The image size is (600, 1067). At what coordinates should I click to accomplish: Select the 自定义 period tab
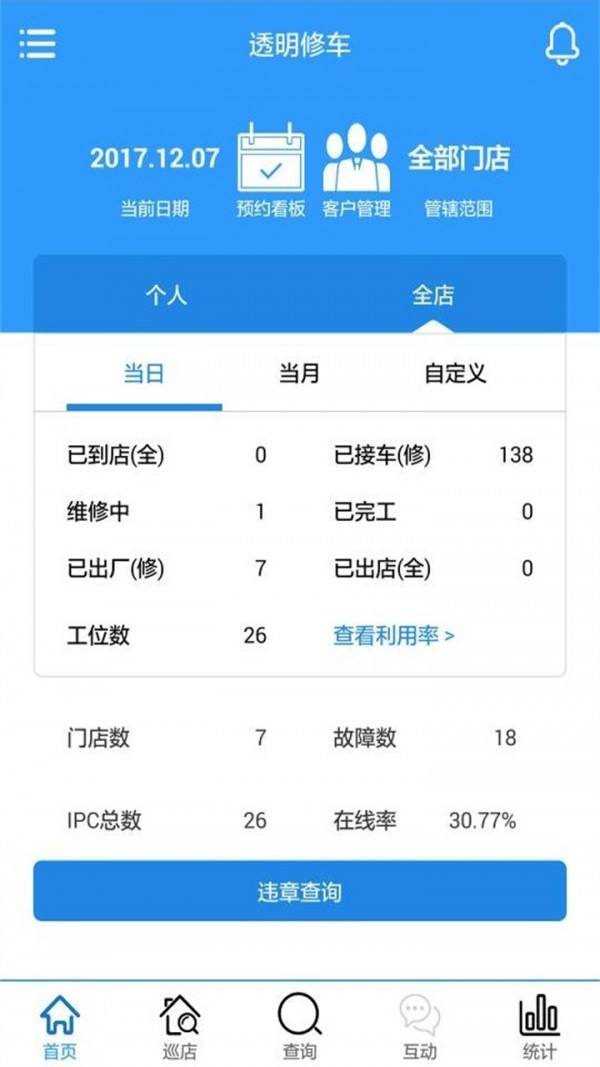click(455, 374)
